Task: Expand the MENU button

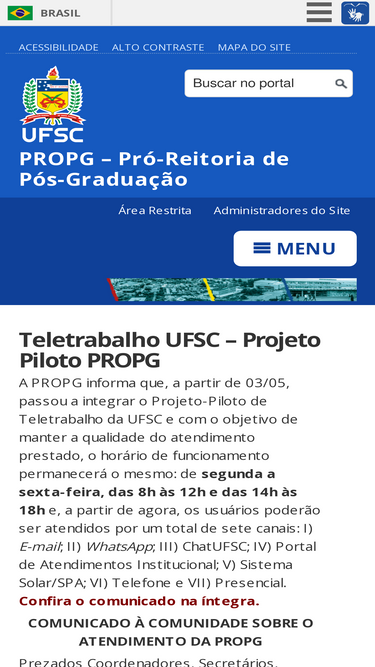Action: (295, 248)
